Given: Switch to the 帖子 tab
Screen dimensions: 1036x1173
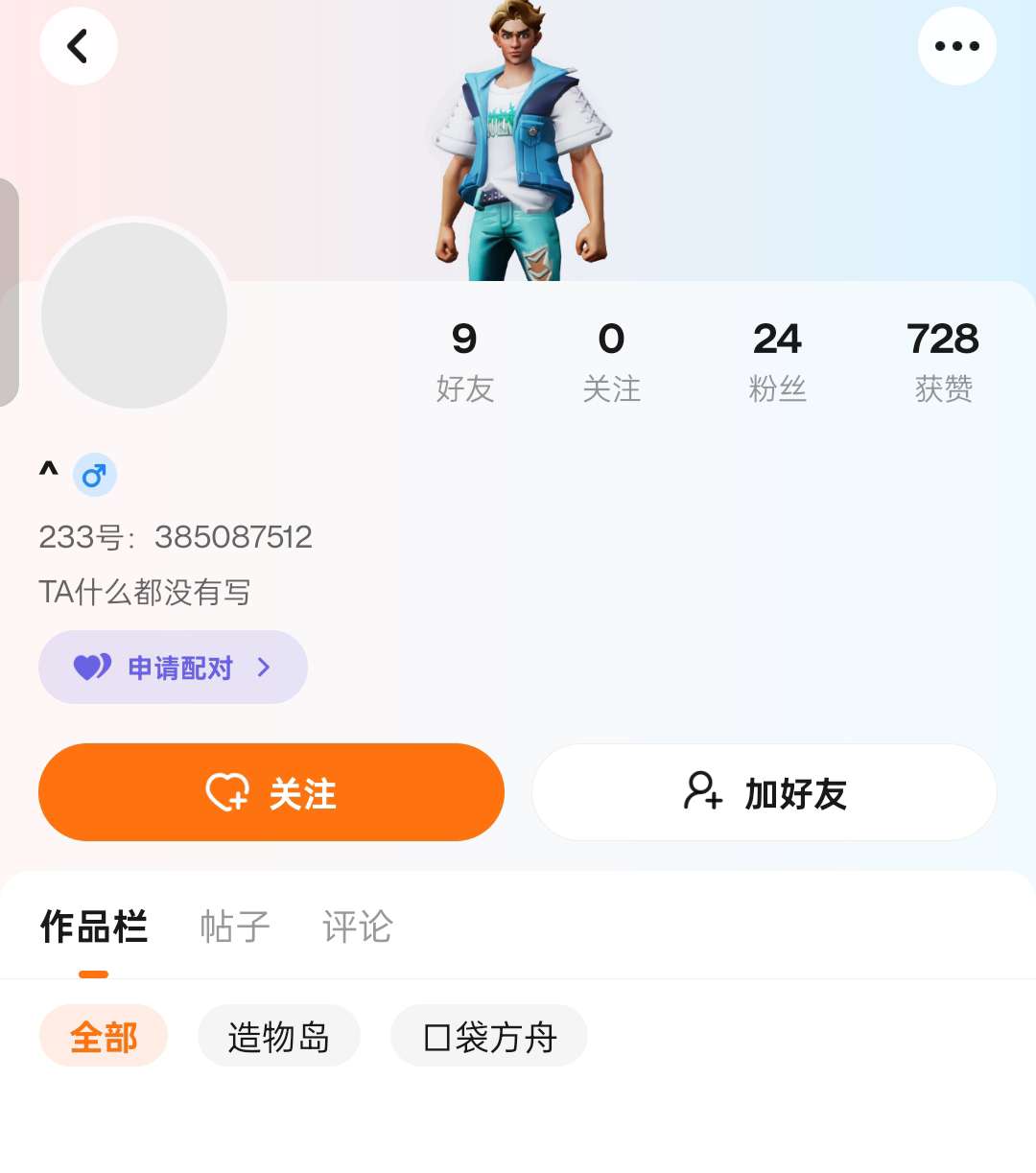Looking at the screenshot, I should tap(235, 927).
